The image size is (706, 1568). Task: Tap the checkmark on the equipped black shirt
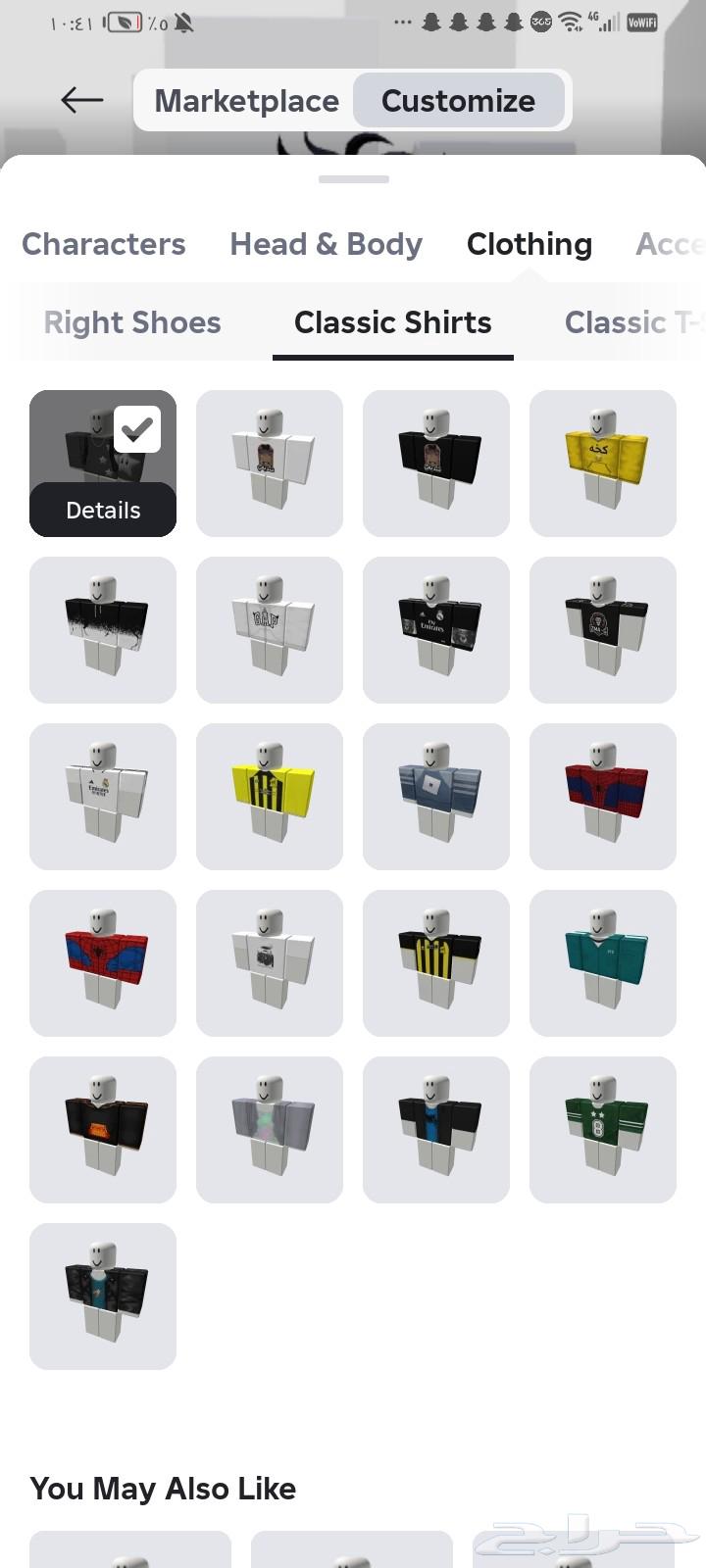(137, 428)
